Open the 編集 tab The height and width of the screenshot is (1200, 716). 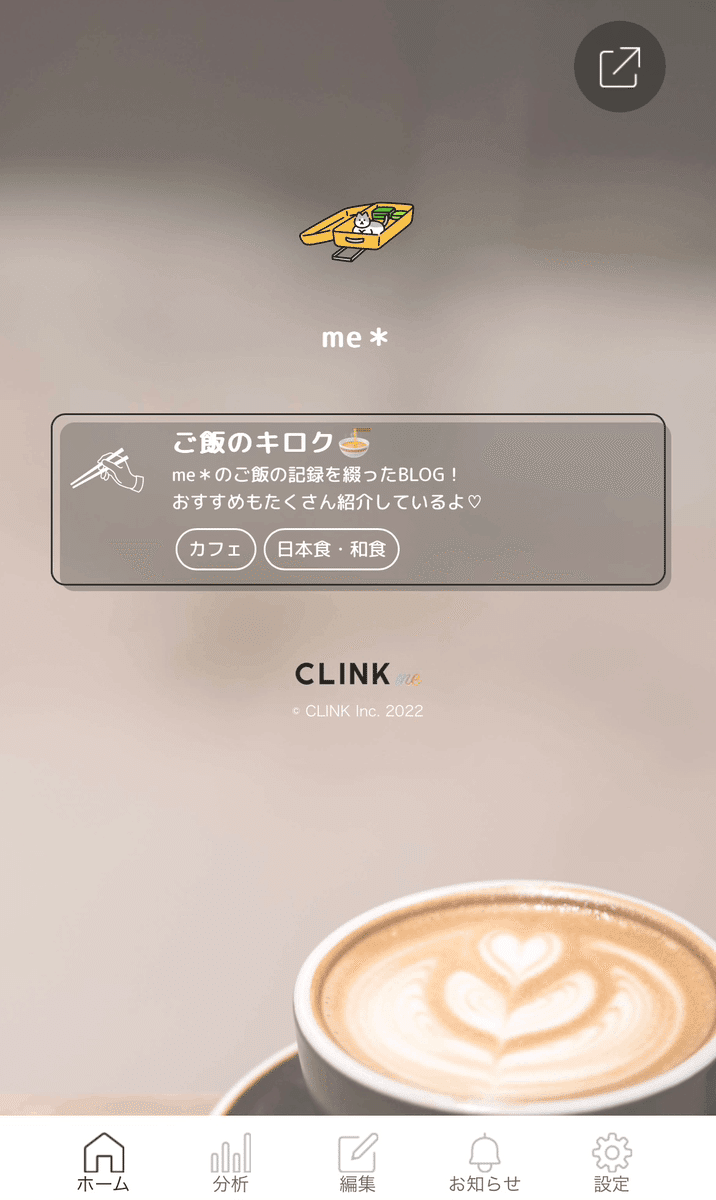(357, 1162)
